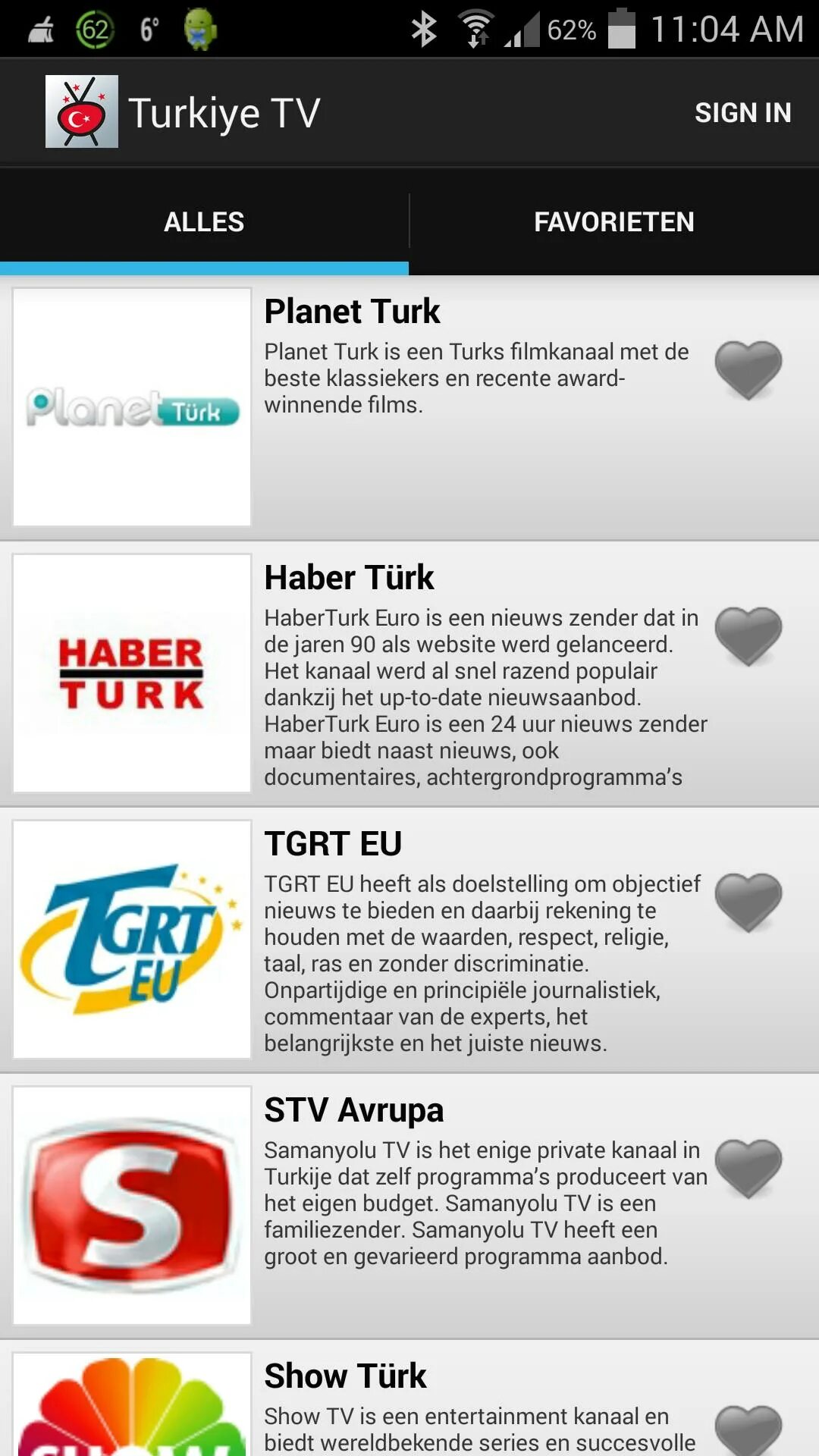Tap the Turkiye TV app icon
Screen dimensions: 819x1456
[x=82, y=111]
